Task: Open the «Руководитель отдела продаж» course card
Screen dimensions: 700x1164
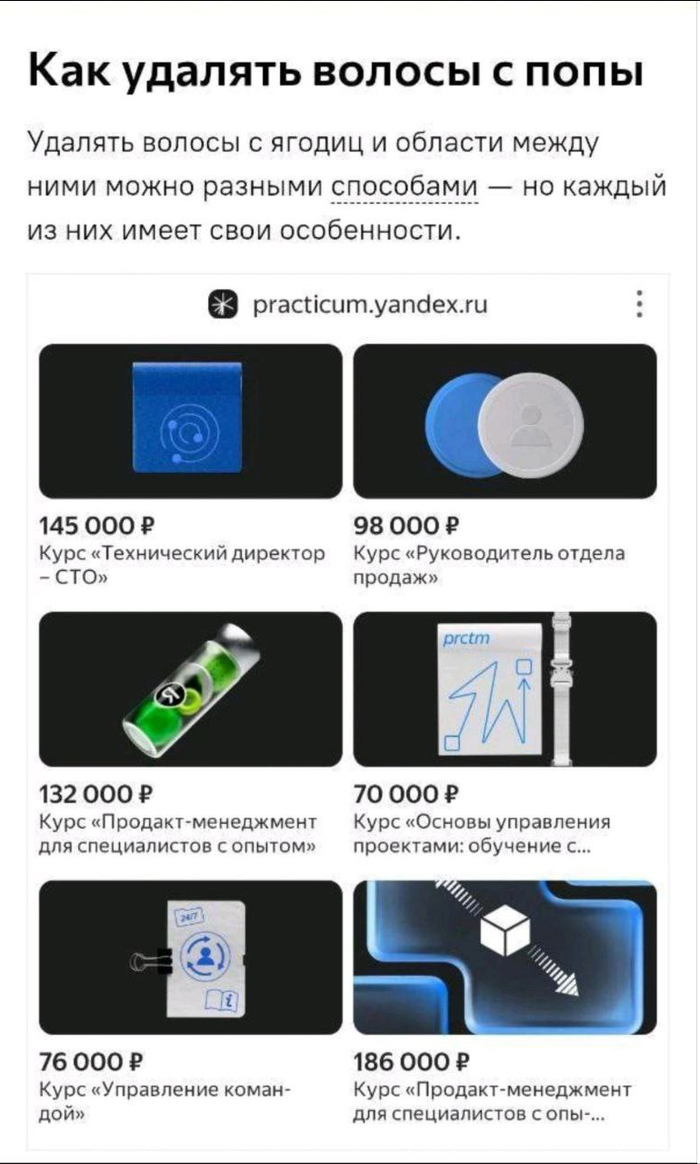Action: coord(505,465)
